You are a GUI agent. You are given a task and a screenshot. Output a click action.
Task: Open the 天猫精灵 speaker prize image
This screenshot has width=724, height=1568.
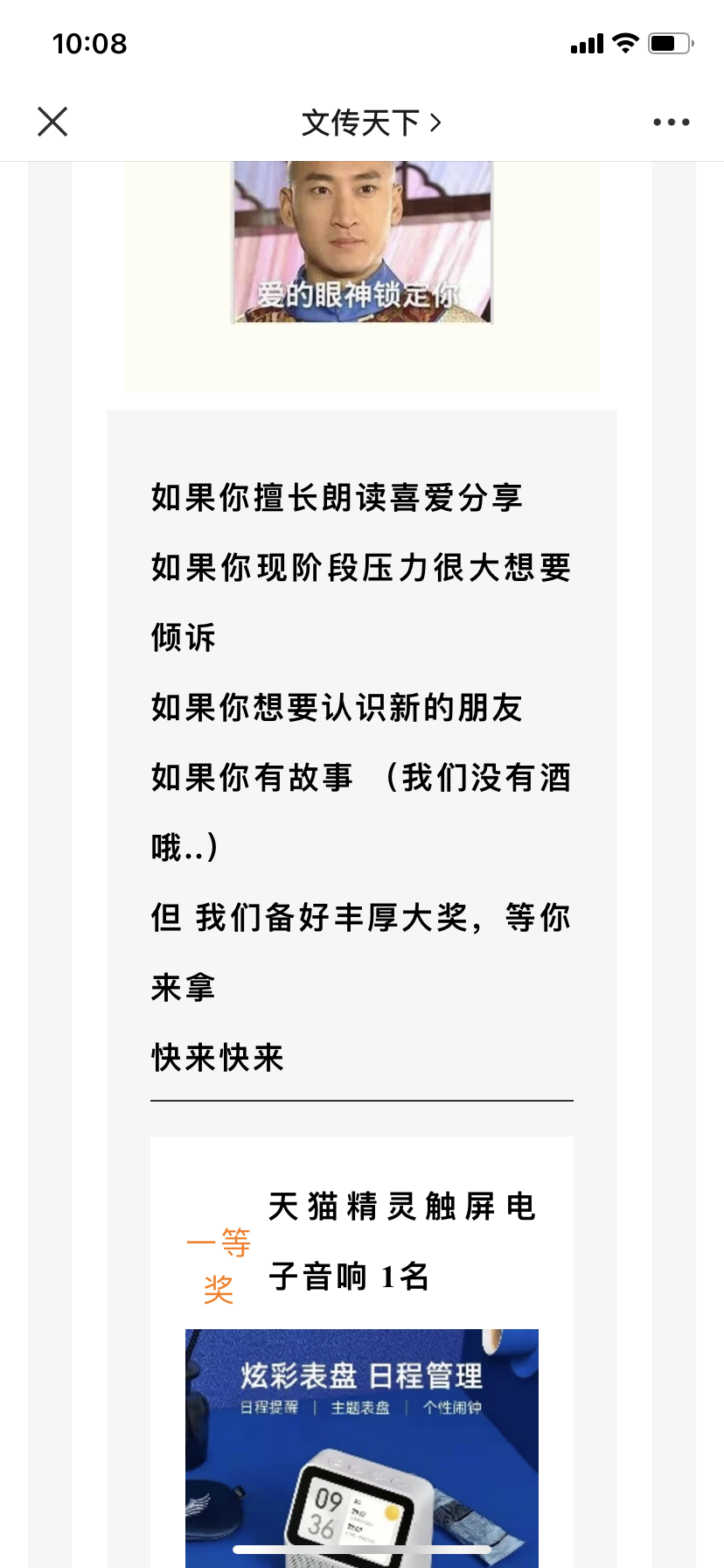(x=362, y=1448)
